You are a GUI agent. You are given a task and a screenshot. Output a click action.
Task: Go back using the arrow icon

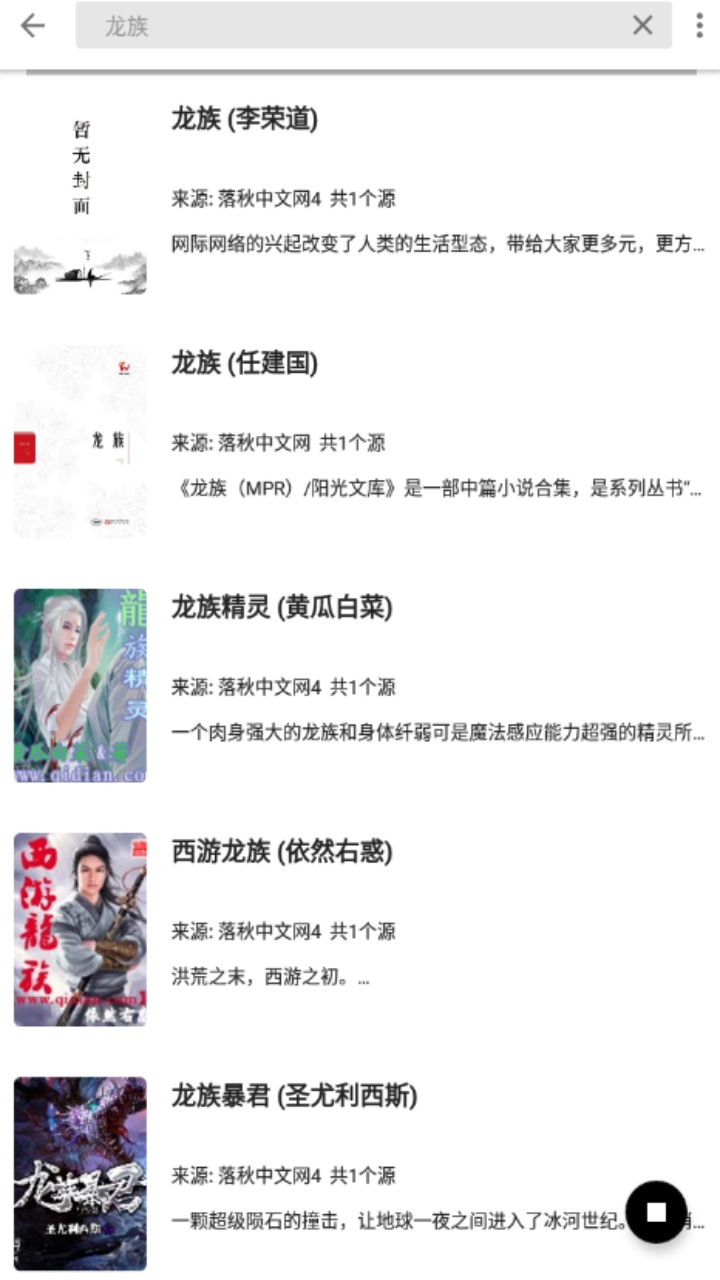pyautogui.click(x=33, y=26)
